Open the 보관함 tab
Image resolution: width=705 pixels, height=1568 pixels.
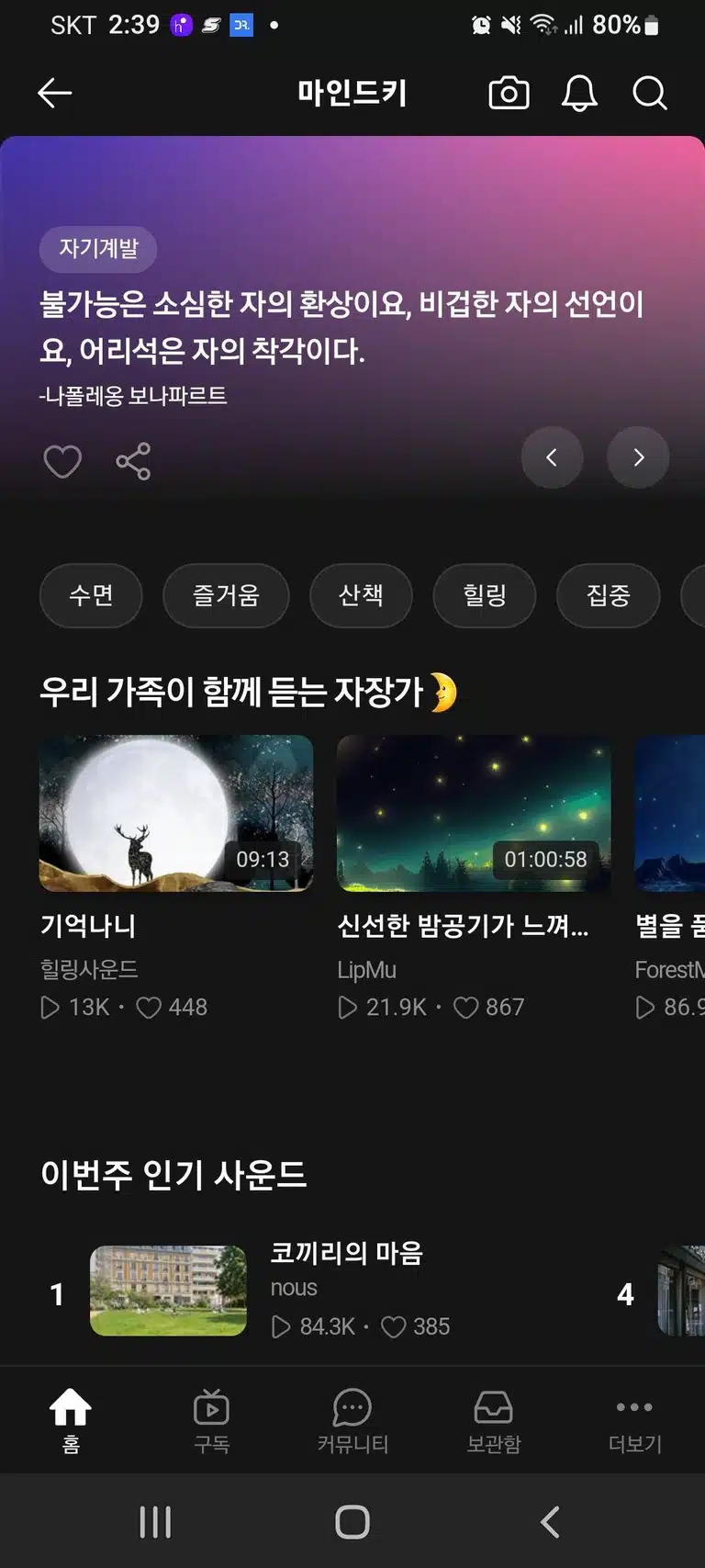click(494, 1421)
